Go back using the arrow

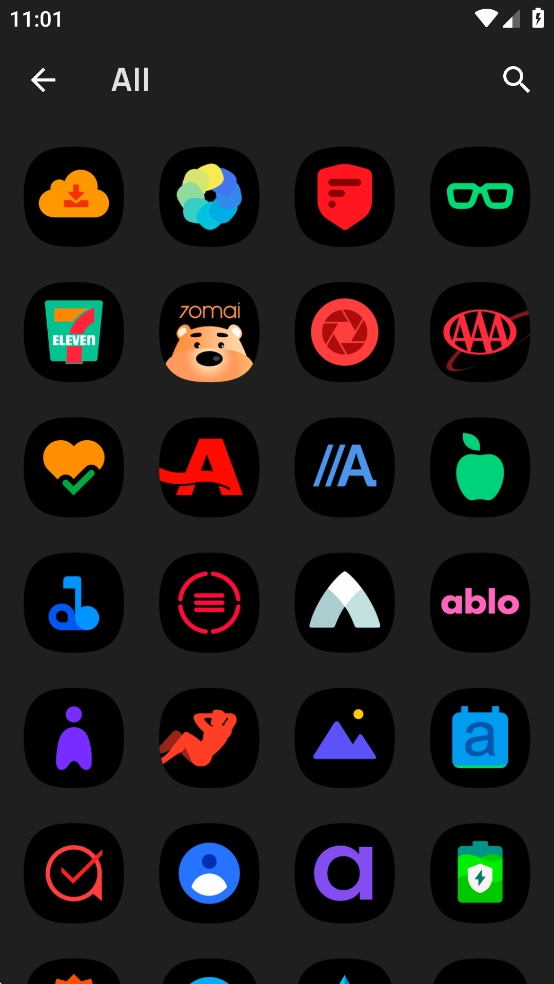43,80
